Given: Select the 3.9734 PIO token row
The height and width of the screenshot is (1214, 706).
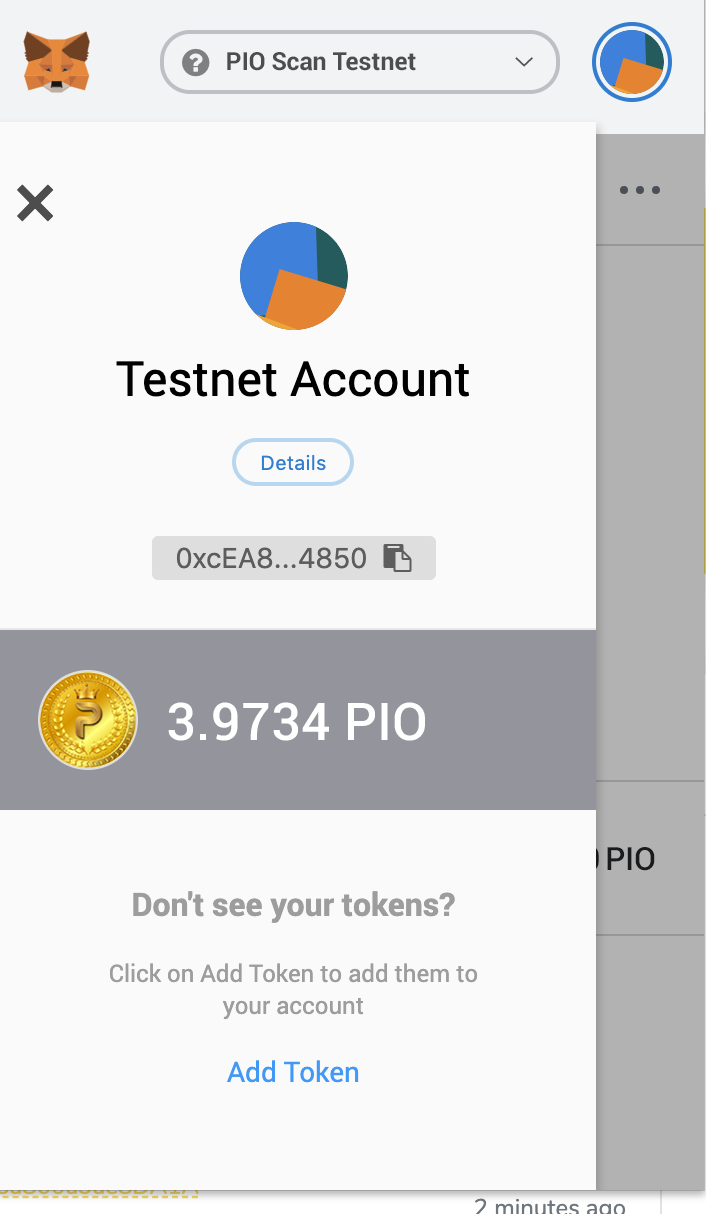Looking at the screenshot, I should click(x=297, y=720).
